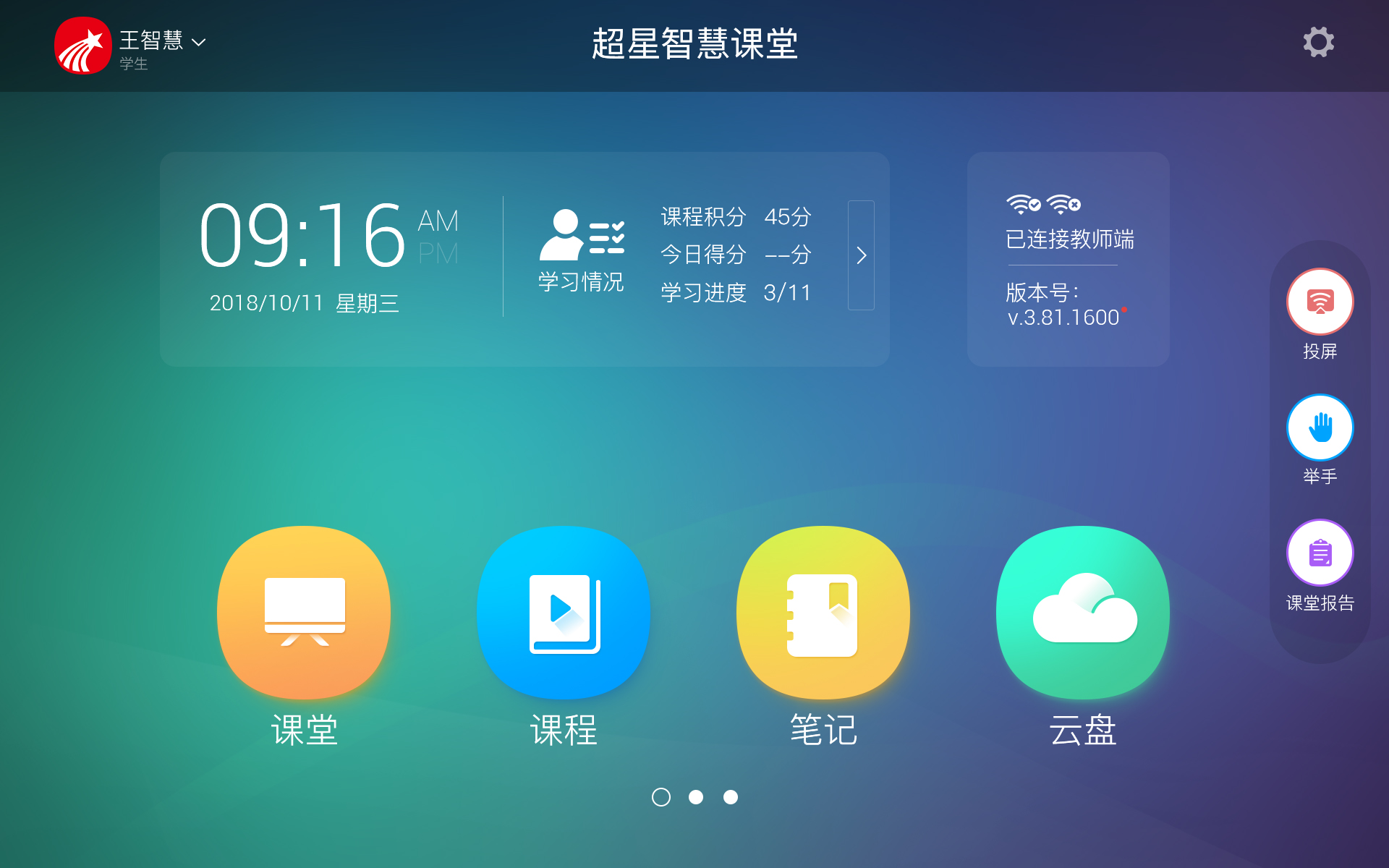Start screen casting with 投屏
The width and height of the screenshot is (1389, 868).
pos(1320,302)
